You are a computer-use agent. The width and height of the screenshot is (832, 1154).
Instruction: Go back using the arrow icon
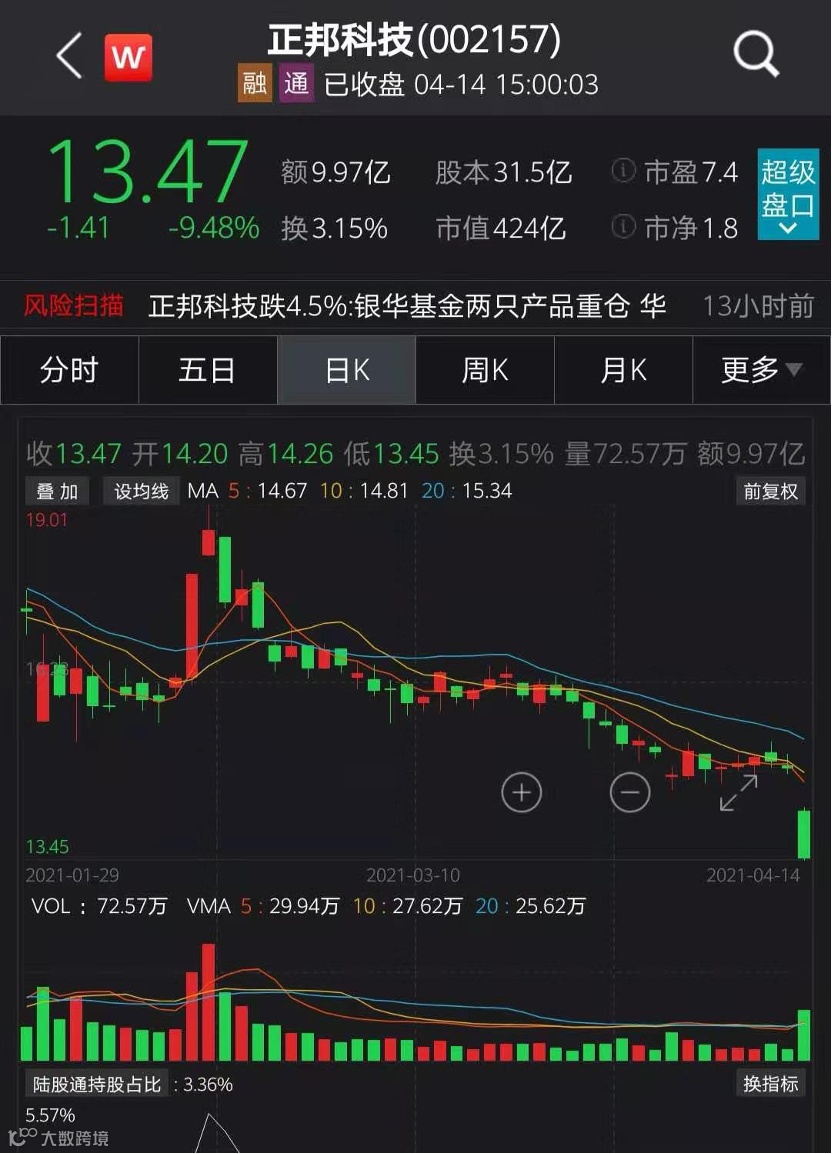pyautogui.click(x=69, y=57)
